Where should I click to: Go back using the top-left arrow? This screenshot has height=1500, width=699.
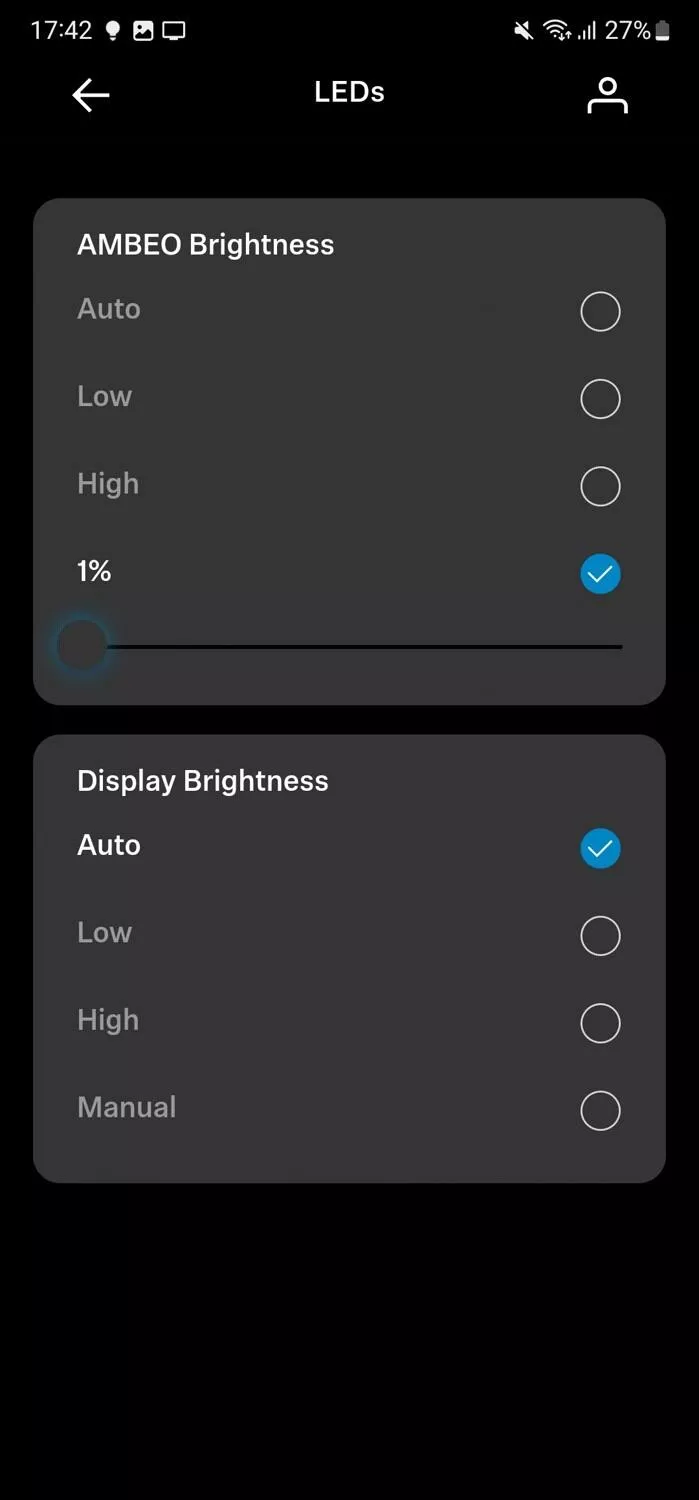(x=90, y=95)
